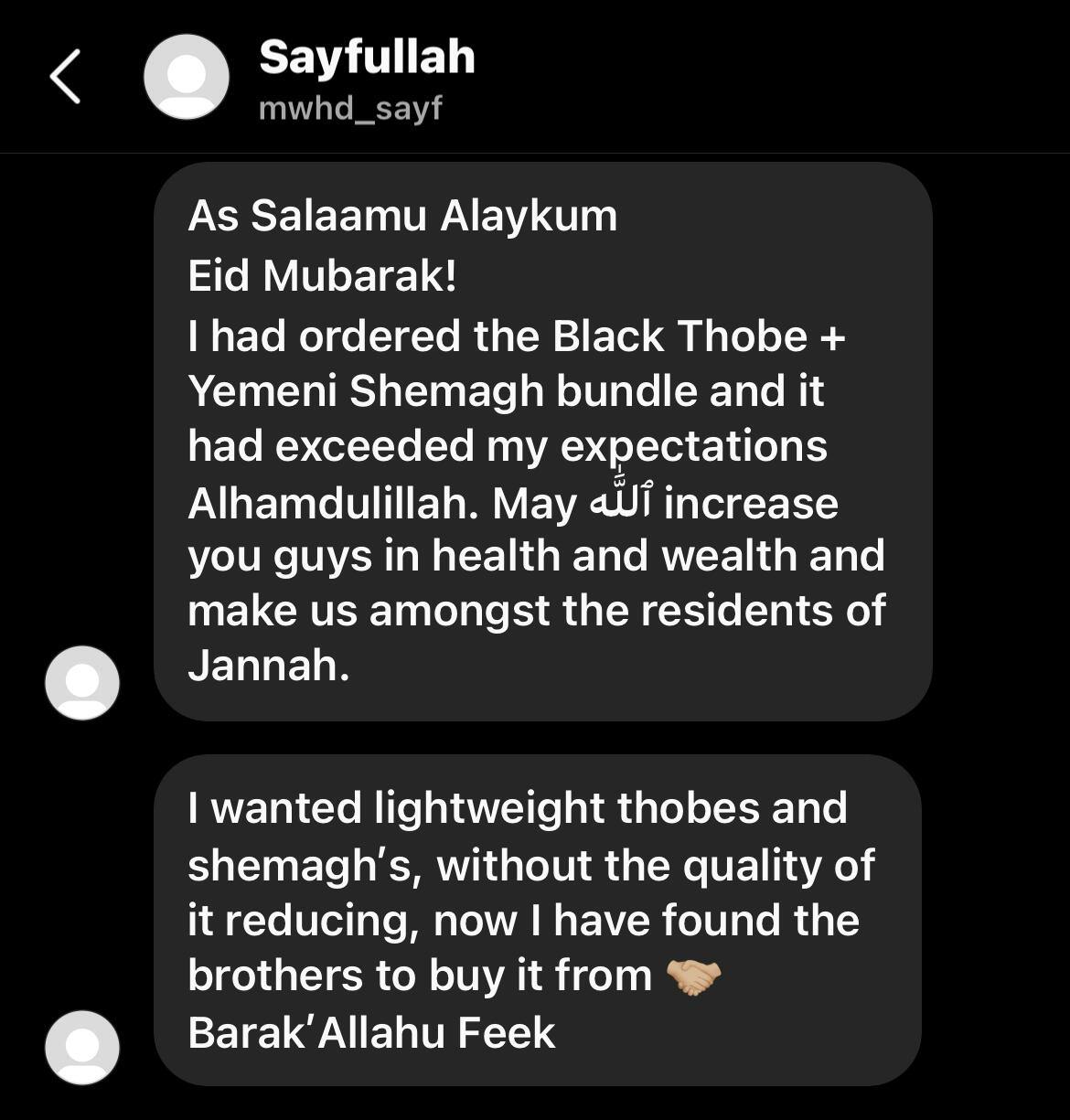Tap the avatar beside the Eid Mubarak message

(x=82, y=682)
